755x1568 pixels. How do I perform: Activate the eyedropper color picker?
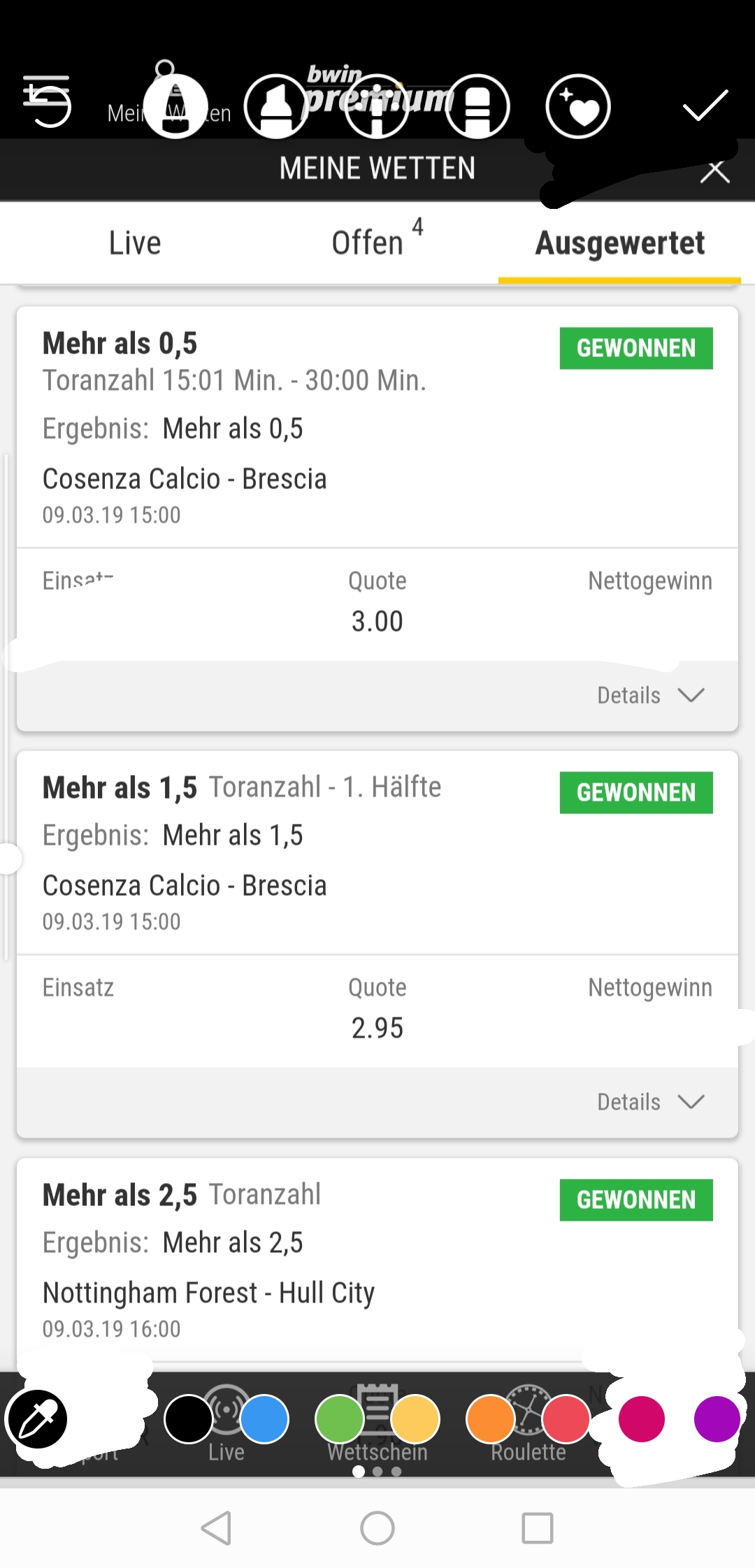tap(36, 1419)
